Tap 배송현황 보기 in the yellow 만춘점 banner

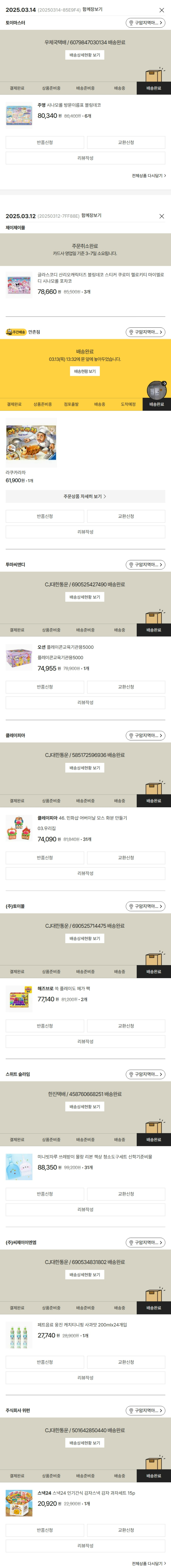click(85, 371)
